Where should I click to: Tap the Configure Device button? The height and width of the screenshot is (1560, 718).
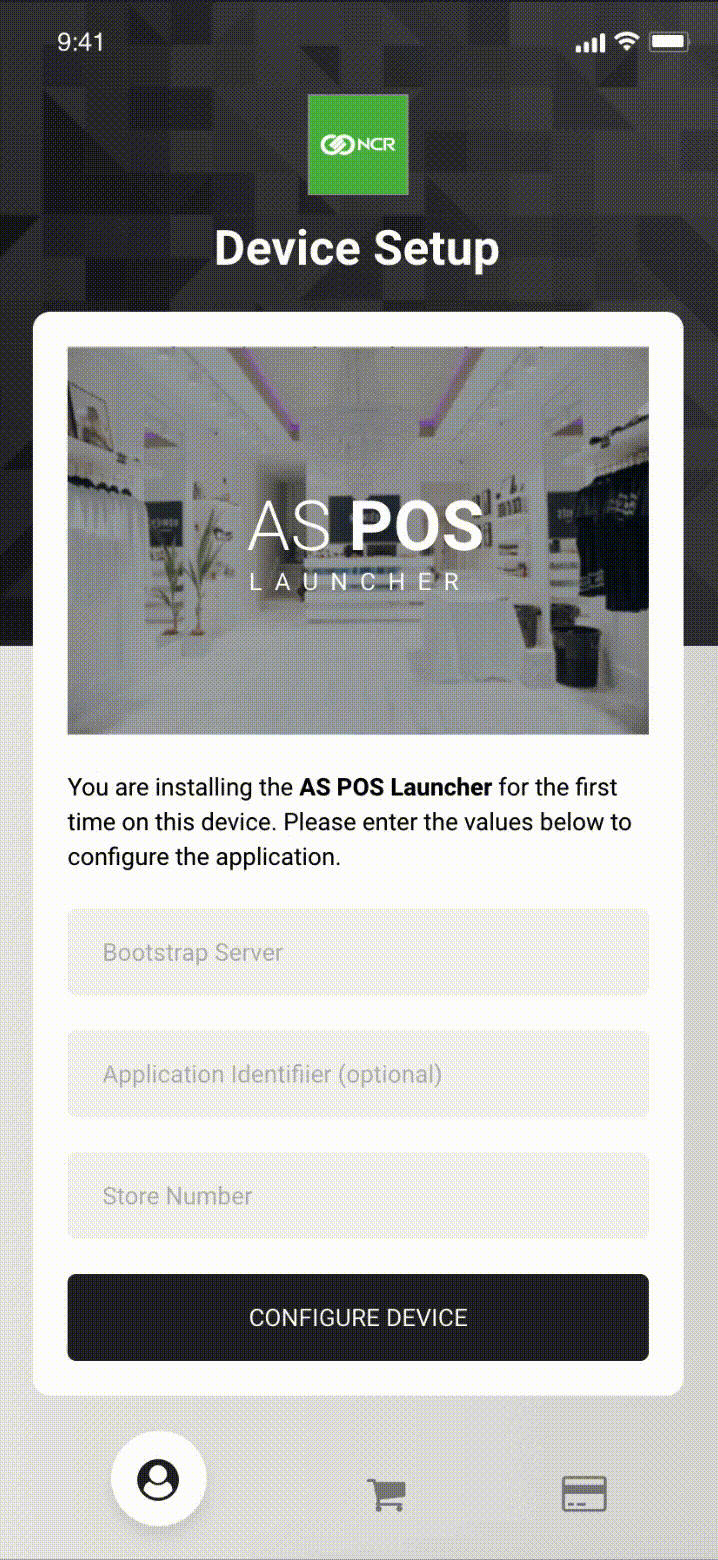tap(358, 1317)
